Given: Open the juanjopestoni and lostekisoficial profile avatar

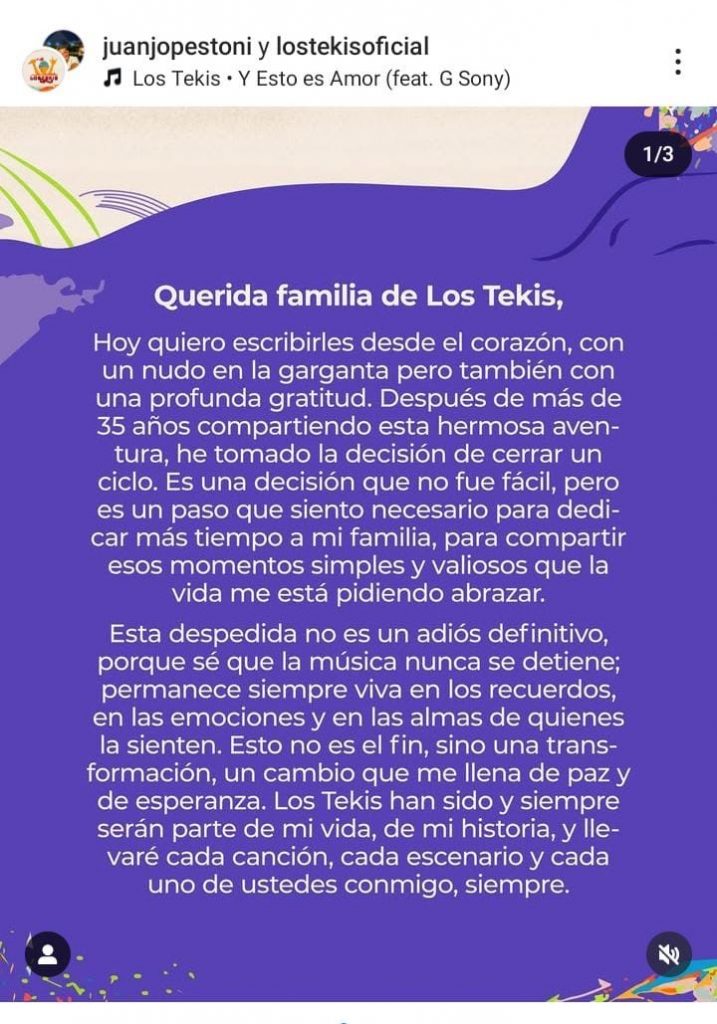Looking at the screenshot, I should tap(51, 61).
